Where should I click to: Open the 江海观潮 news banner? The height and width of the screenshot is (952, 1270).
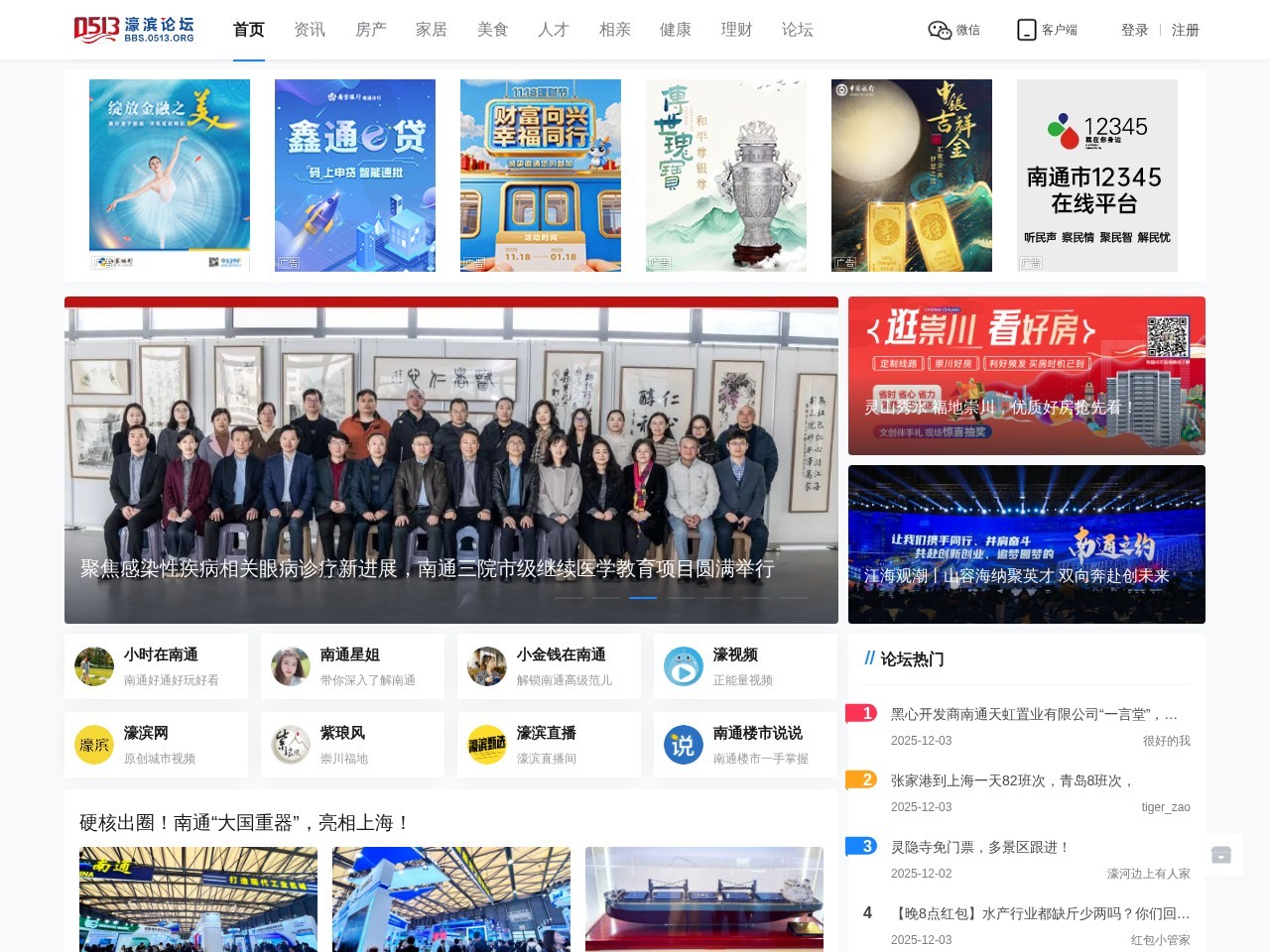click(1026, 544)
